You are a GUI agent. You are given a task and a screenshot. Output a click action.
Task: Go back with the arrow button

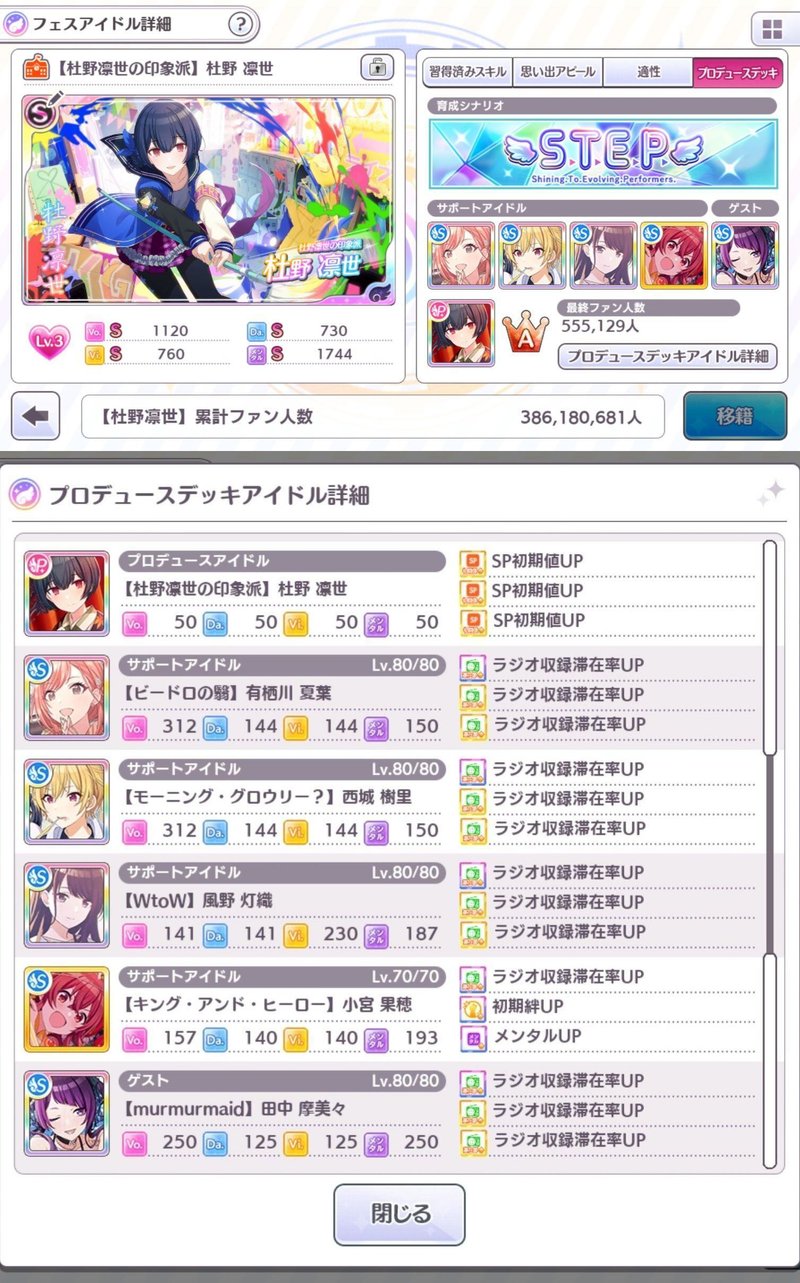[36, 416]
